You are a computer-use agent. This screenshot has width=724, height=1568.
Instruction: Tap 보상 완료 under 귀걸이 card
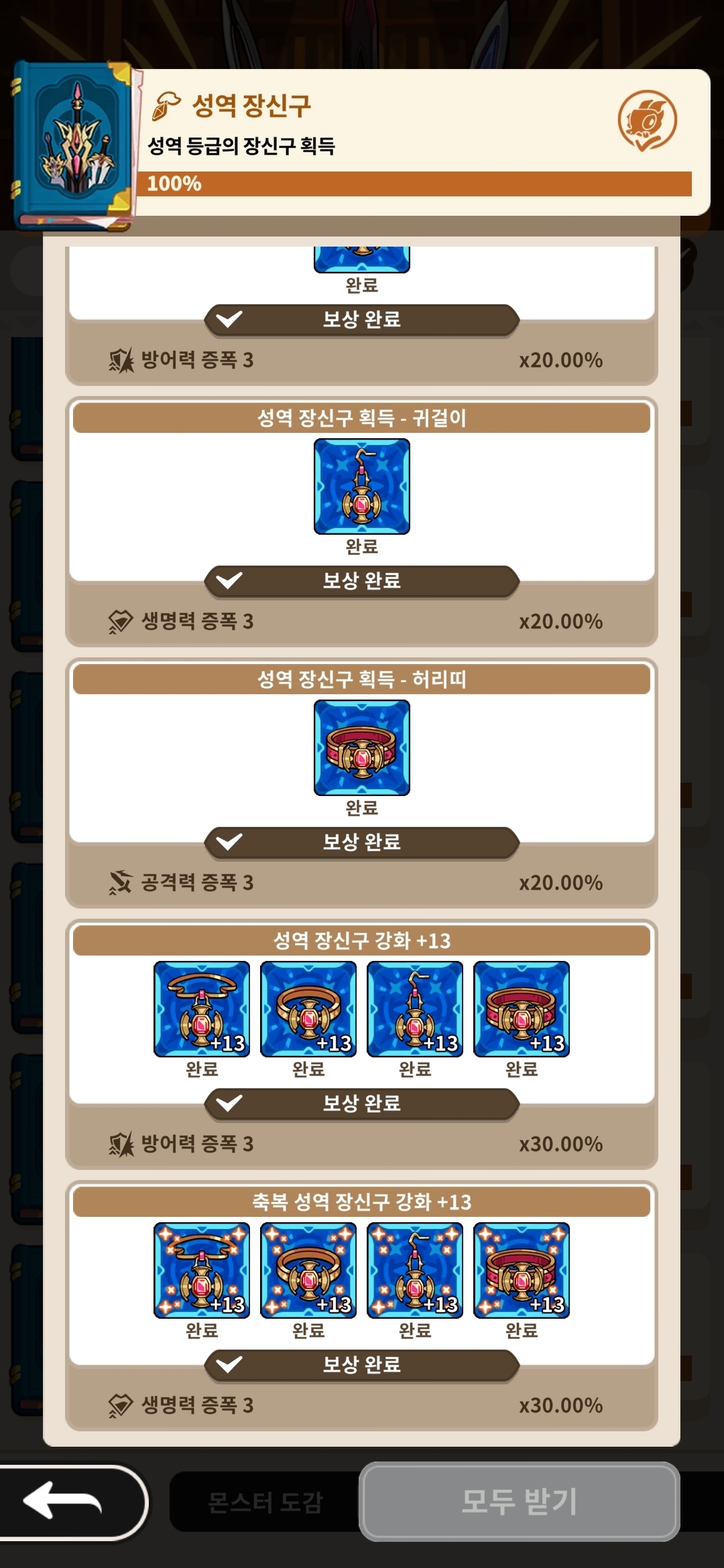point(362,580)
